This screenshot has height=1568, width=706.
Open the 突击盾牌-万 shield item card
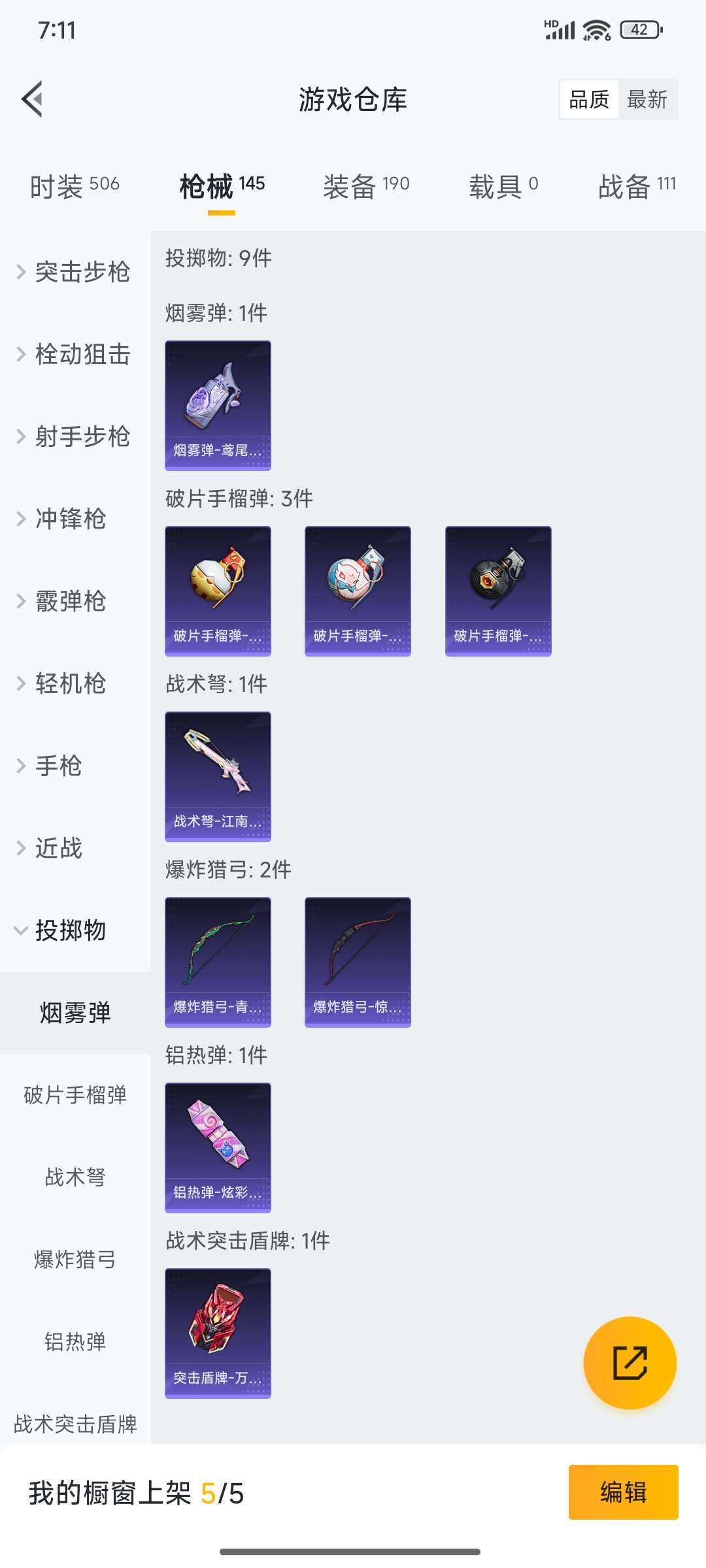(218, 1331)
